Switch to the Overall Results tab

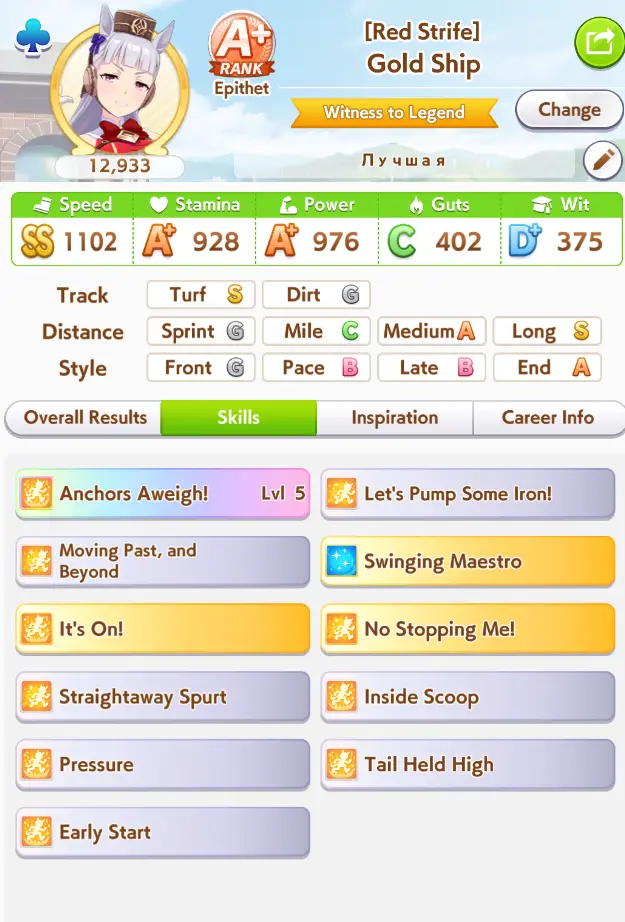click(85, 418)
